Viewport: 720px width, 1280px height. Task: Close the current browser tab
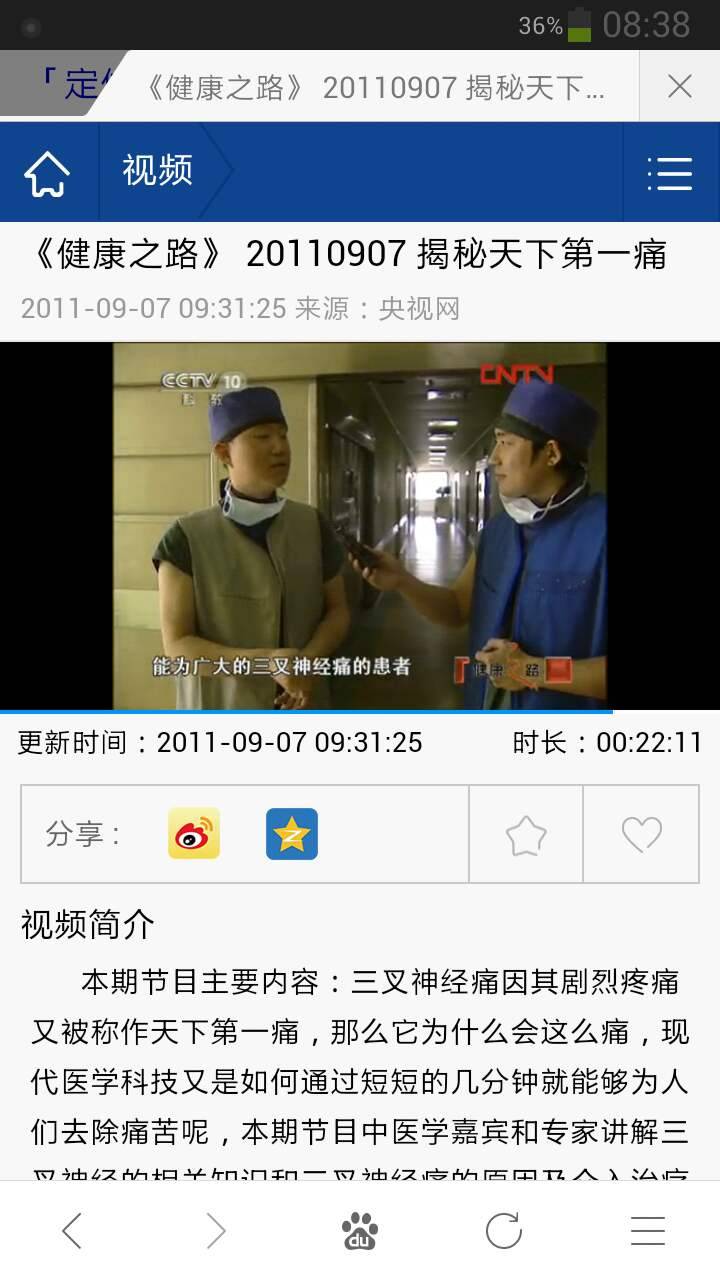pos(679,87)
